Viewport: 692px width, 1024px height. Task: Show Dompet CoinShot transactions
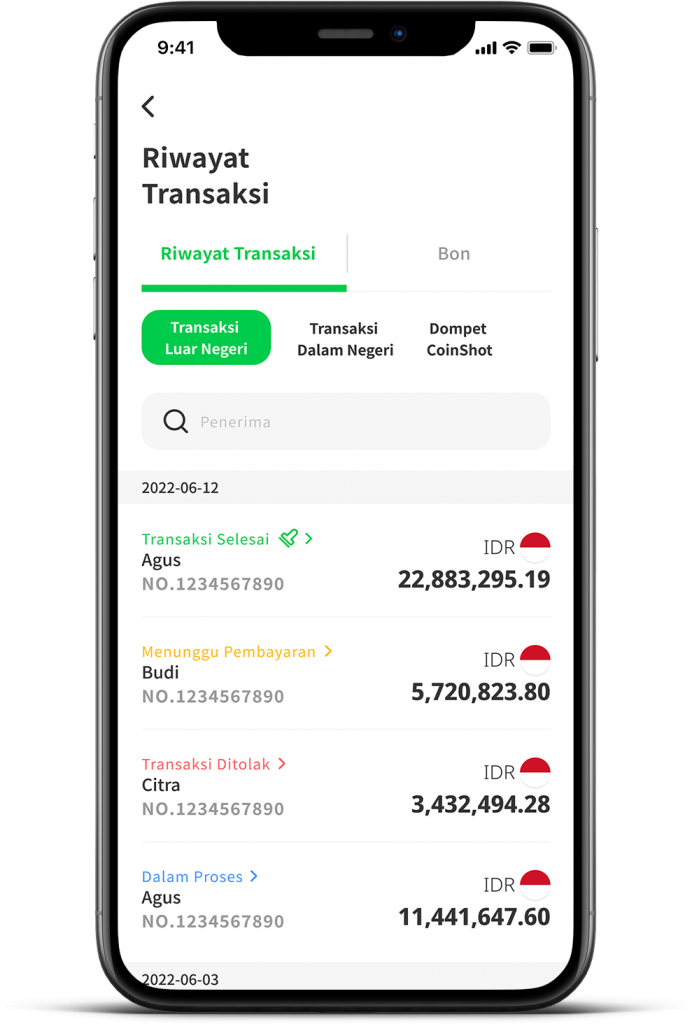[x=459, y=339]
